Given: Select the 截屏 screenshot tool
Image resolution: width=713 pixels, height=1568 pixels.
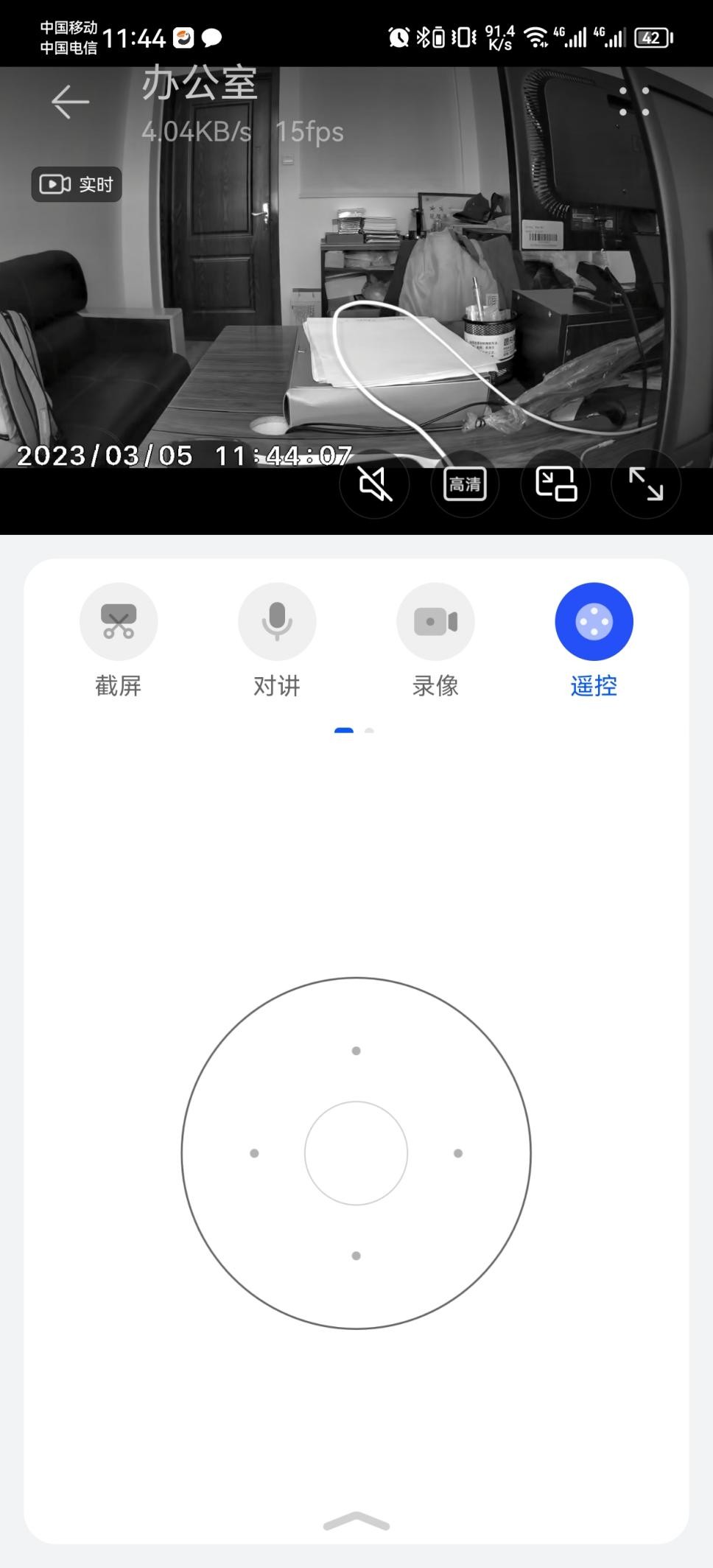Looking at the screenshot, I should tap(119, 621).
